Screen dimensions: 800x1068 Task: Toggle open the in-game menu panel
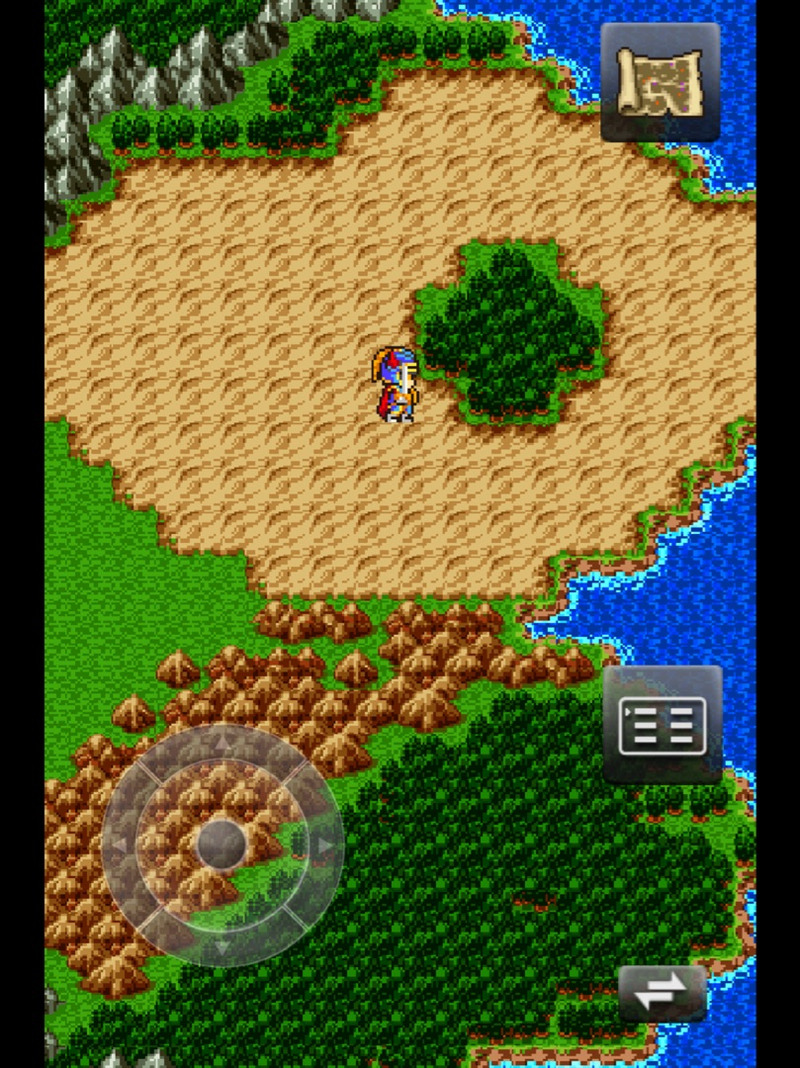660,724
